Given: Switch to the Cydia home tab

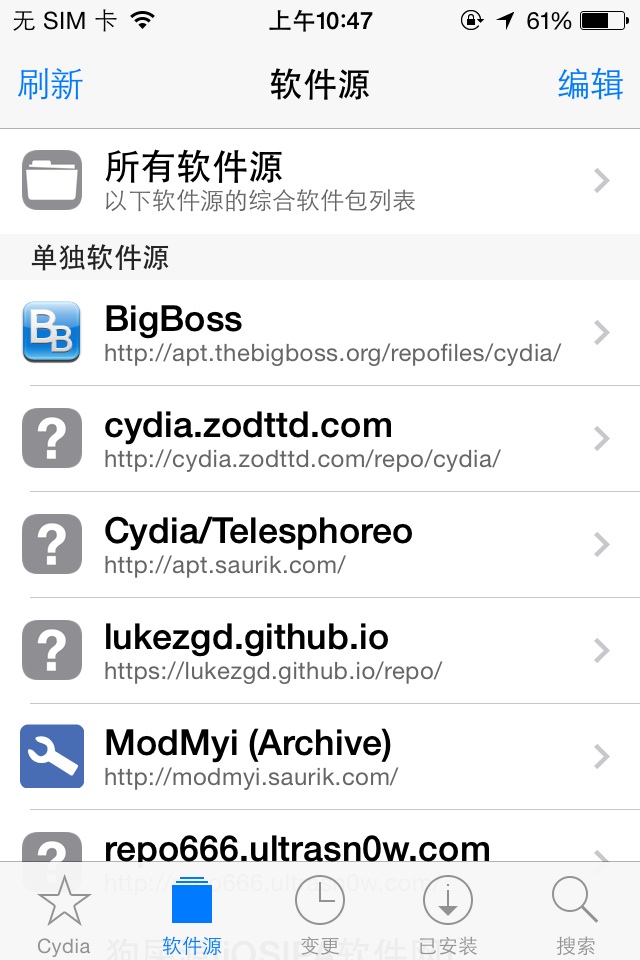Looking at the screenshot, I should point(64,914).
